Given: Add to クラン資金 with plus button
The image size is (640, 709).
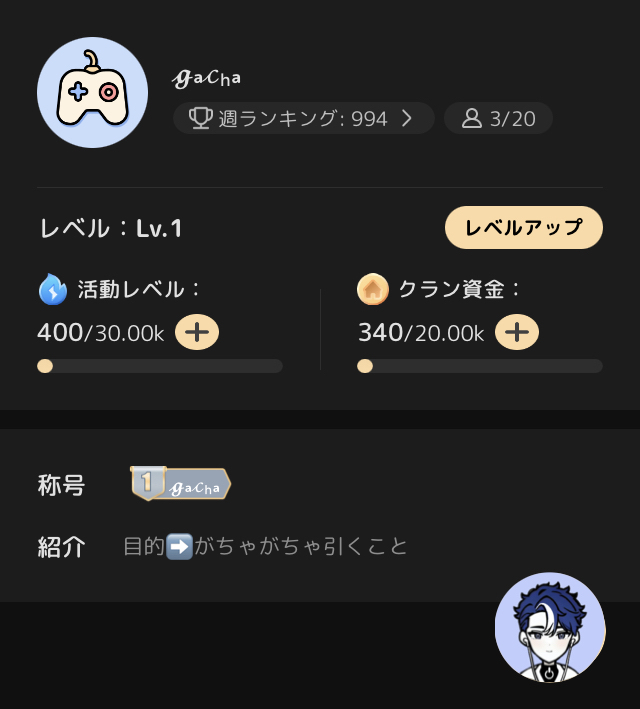Looking at the screenshot, I should (516, 332).
